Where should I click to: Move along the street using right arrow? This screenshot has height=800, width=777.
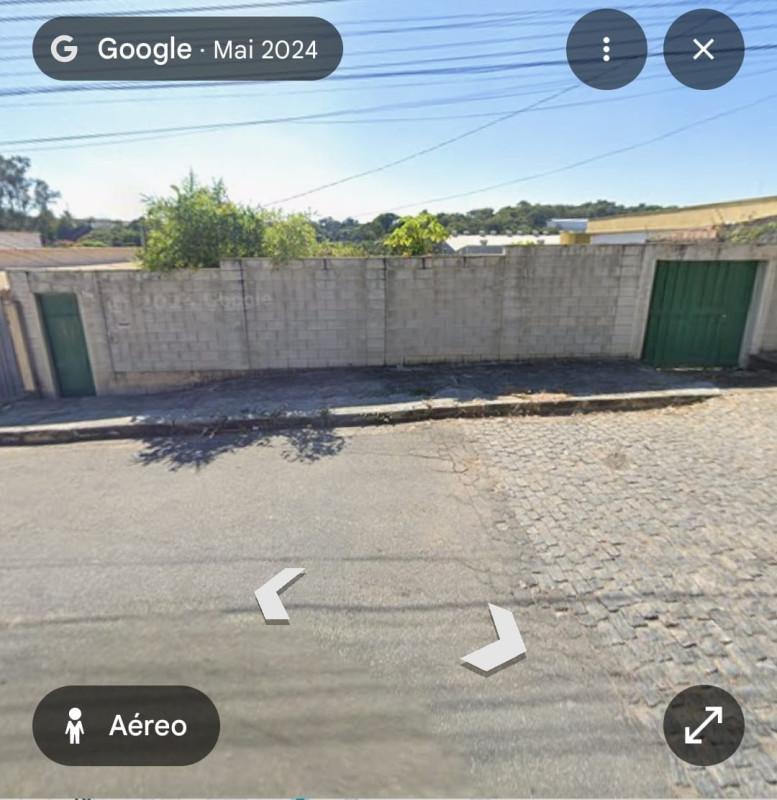[497, 640]
